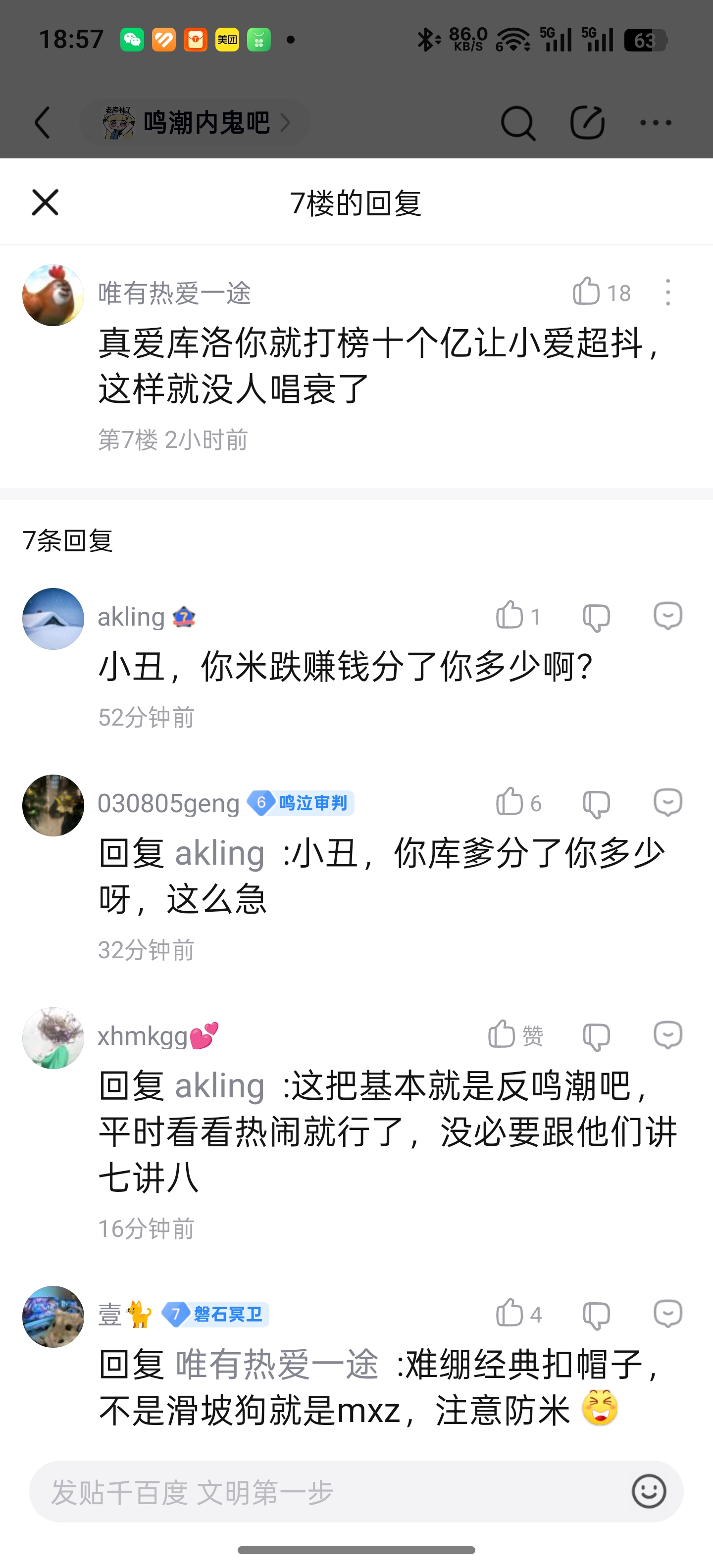Viewport: 713px width, 1568px height.
Task: Open the emoji picker in reply box
Action: tap(649, 1492)
